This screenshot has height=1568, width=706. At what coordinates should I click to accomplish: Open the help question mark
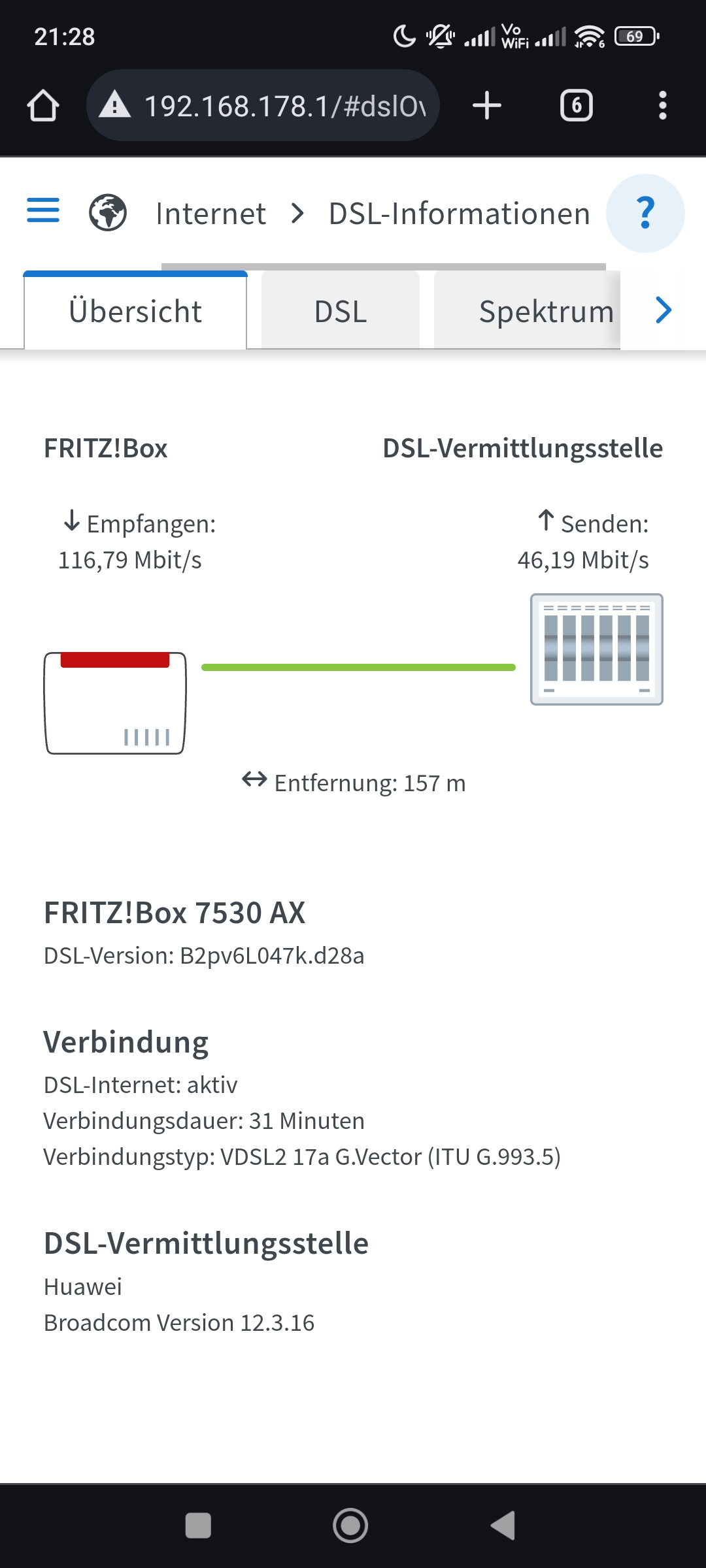[x=645, y=213]
